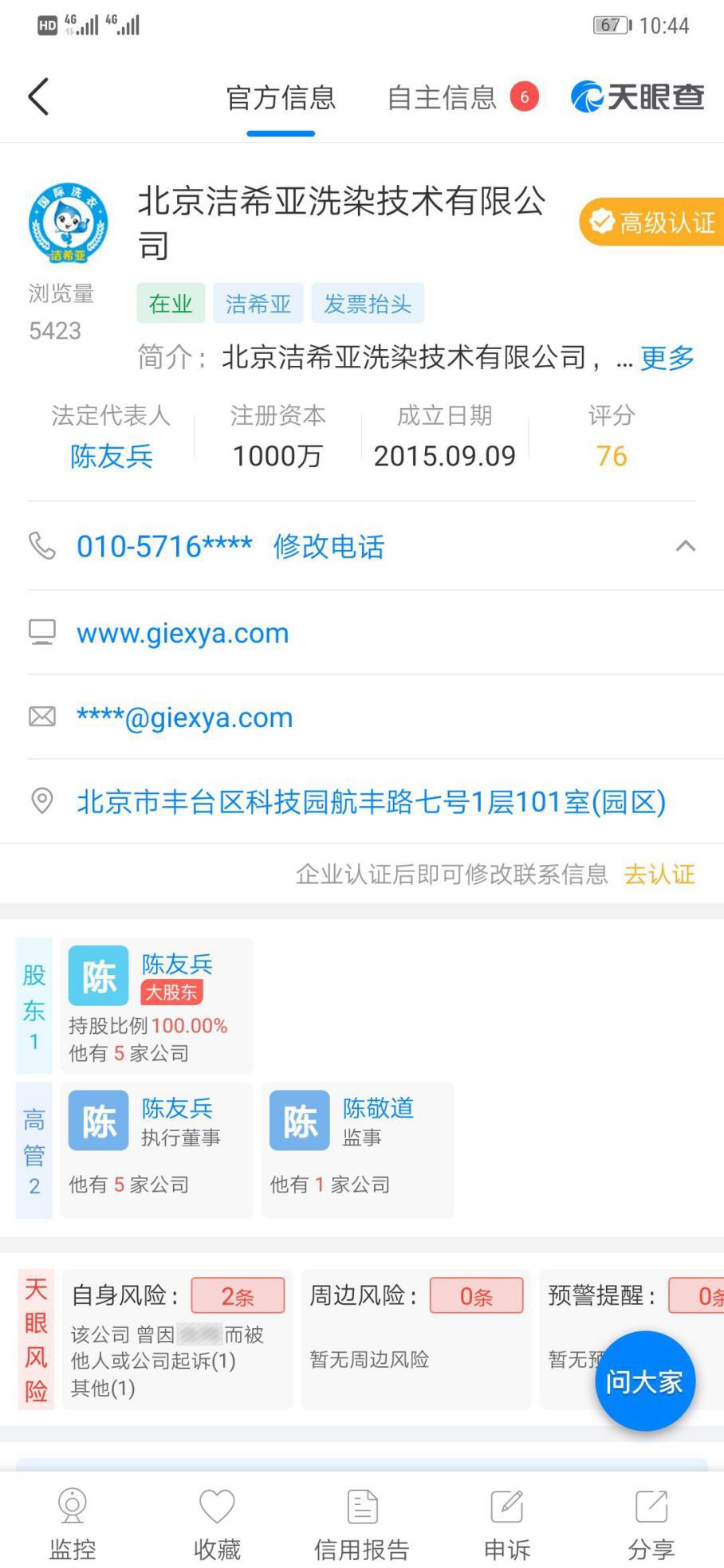Open legal representative 陈友兵 link
Screen dimensions: 724x1568
pos(112,456)
